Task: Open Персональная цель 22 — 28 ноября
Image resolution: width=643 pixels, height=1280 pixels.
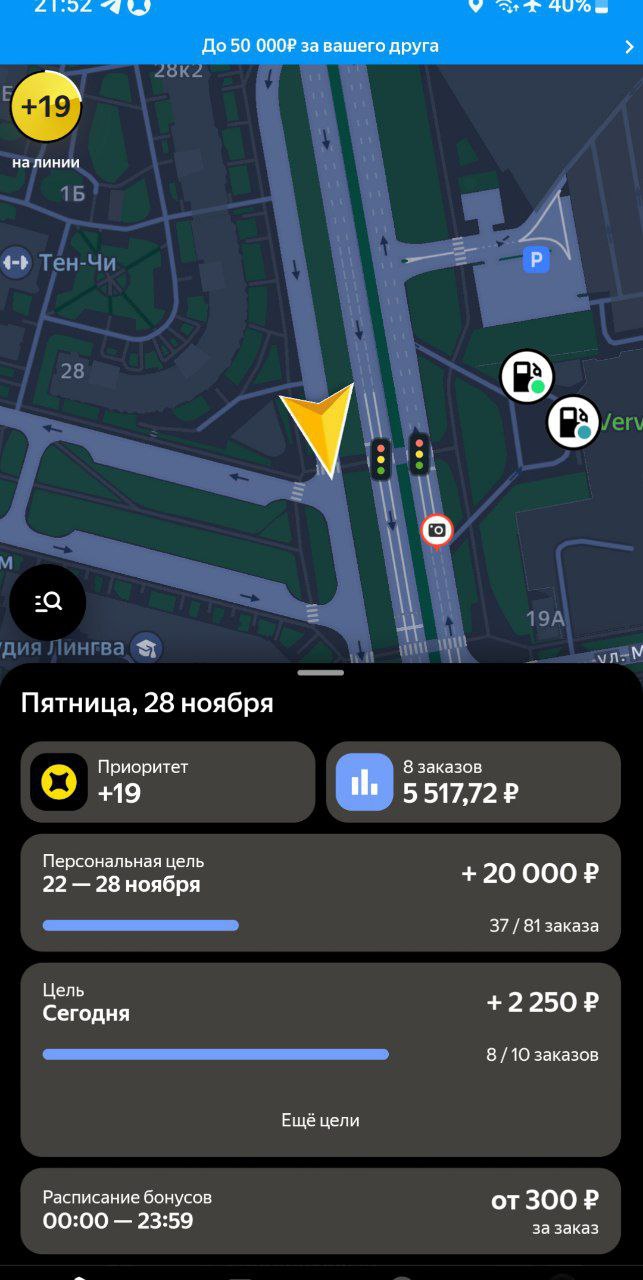Action: tap(321, 892)
